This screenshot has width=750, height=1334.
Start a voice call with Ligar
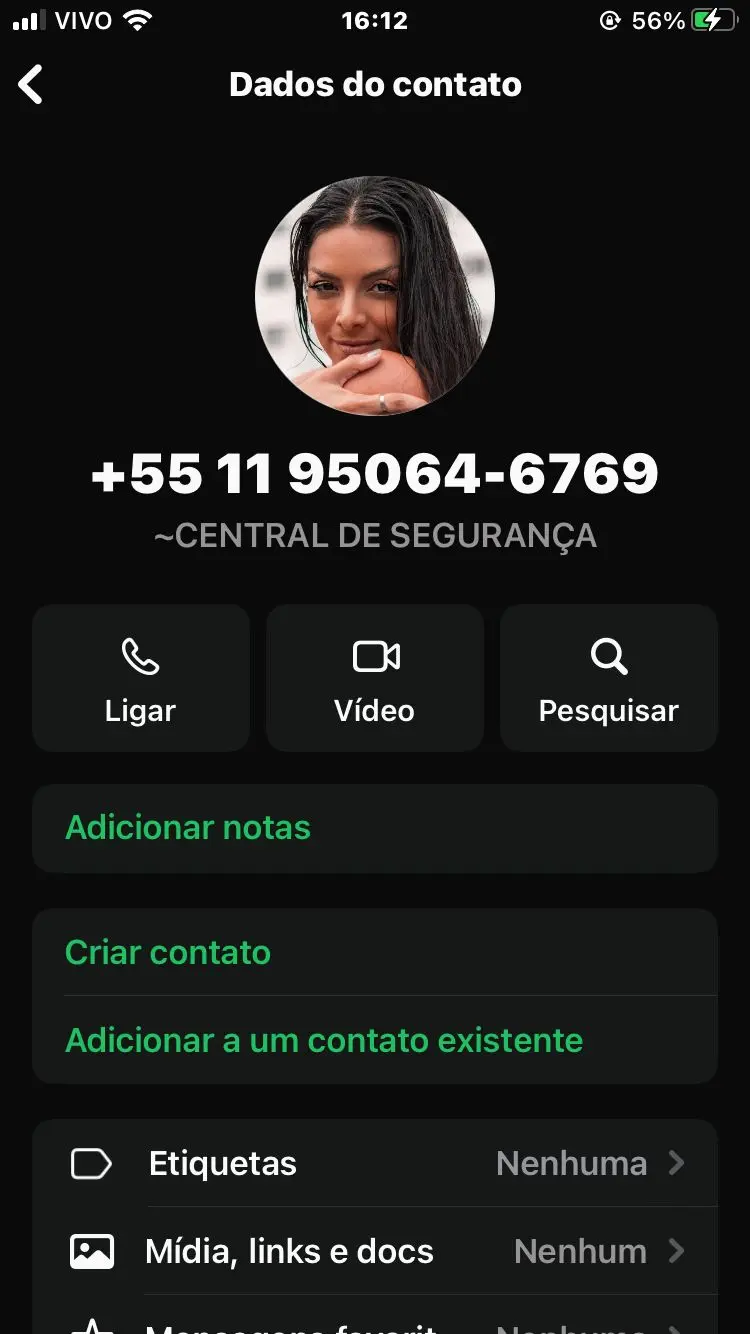click(x=141, y=678)
